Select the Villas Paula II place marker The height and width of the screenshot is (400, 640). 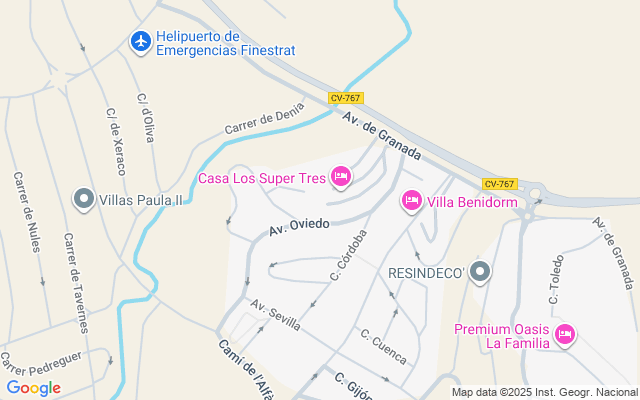click(x=84, y=200)
